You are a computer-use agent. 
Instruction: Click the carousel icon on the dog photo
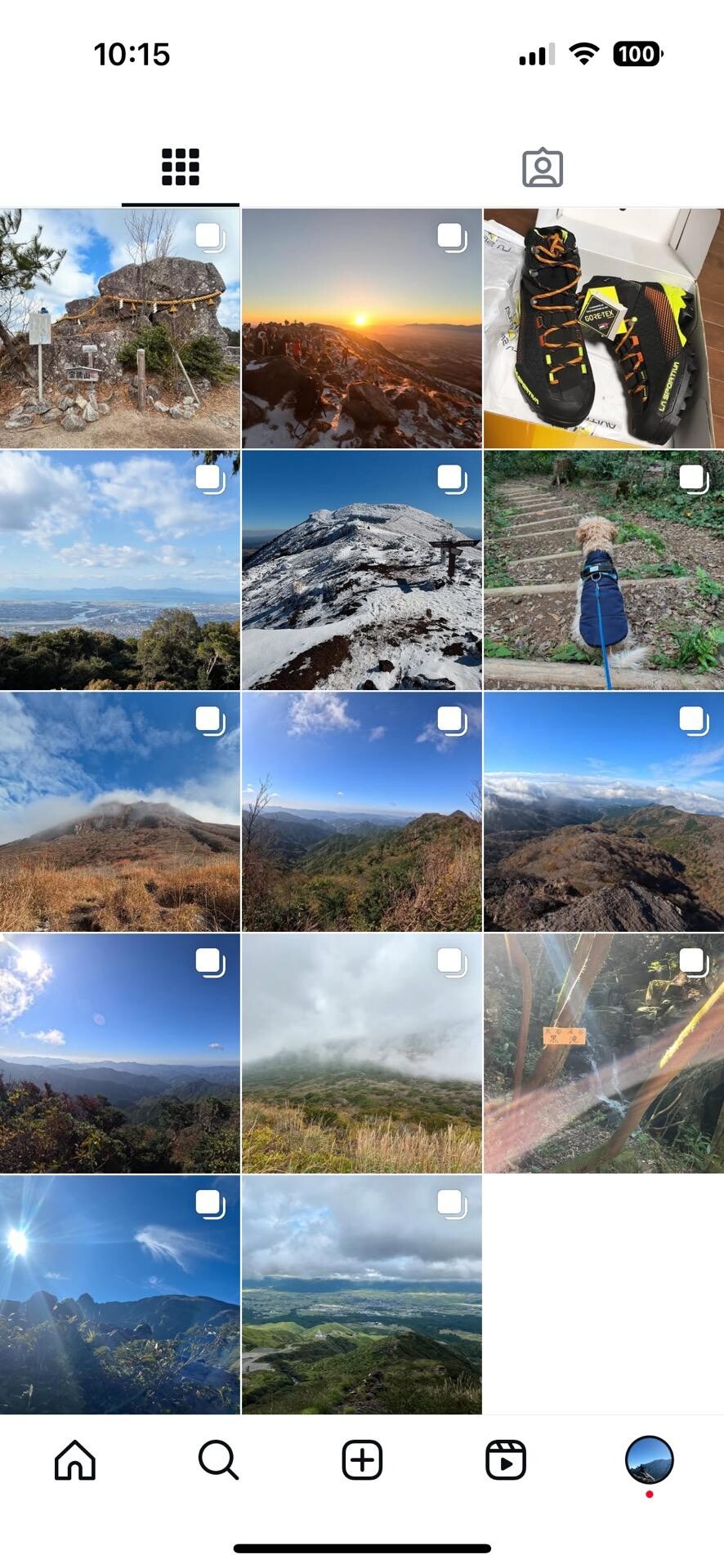coord(694,479)
